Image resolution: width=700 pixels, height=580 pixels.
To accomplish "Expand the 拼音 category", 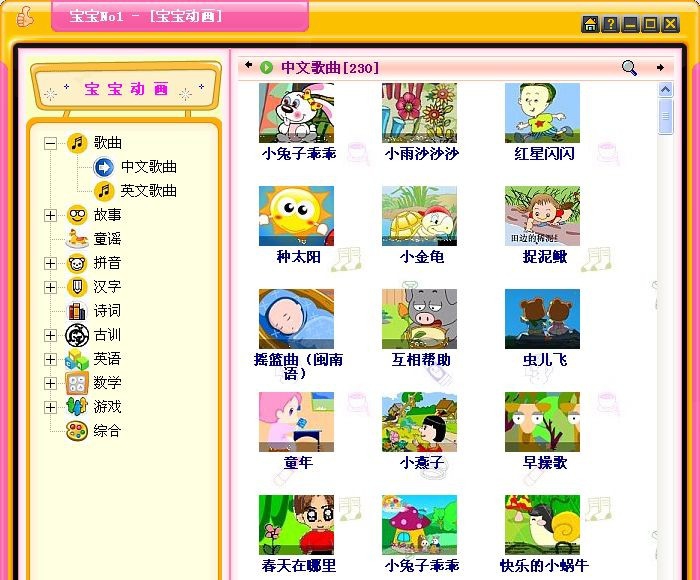I will tap(50, 263).
